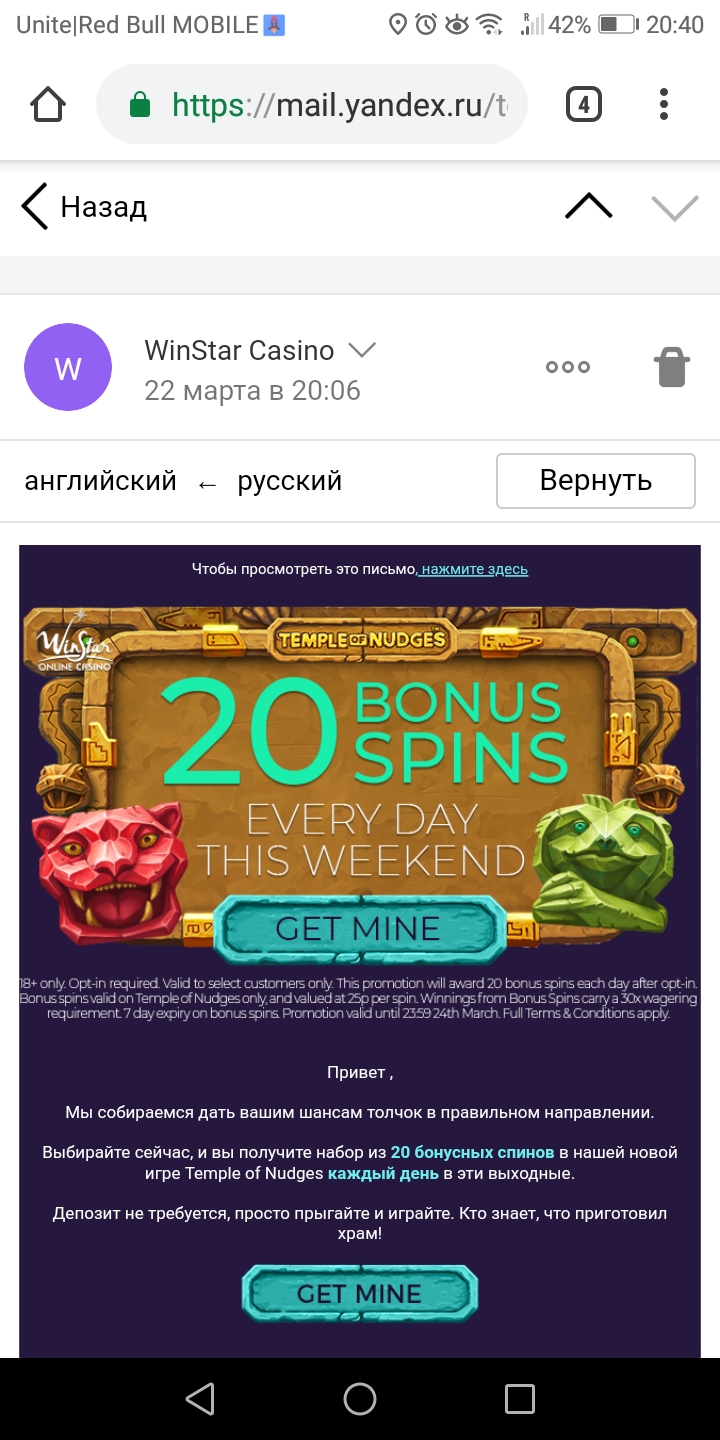Tap the mail.yandex.ru address bar

(320, 105)
